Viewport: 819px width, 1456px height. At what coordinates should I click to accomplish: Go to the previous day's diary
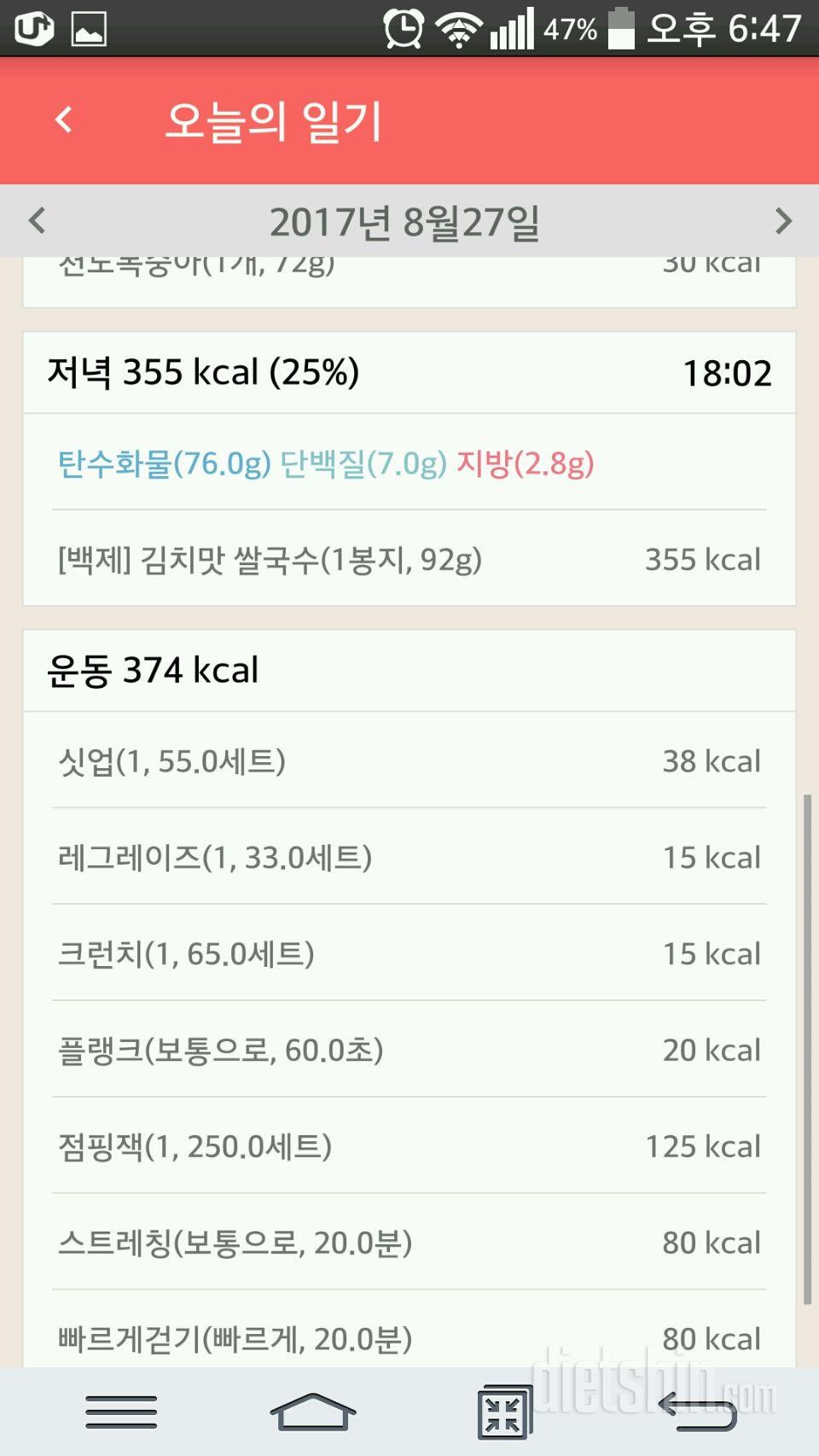coord(37,221)
